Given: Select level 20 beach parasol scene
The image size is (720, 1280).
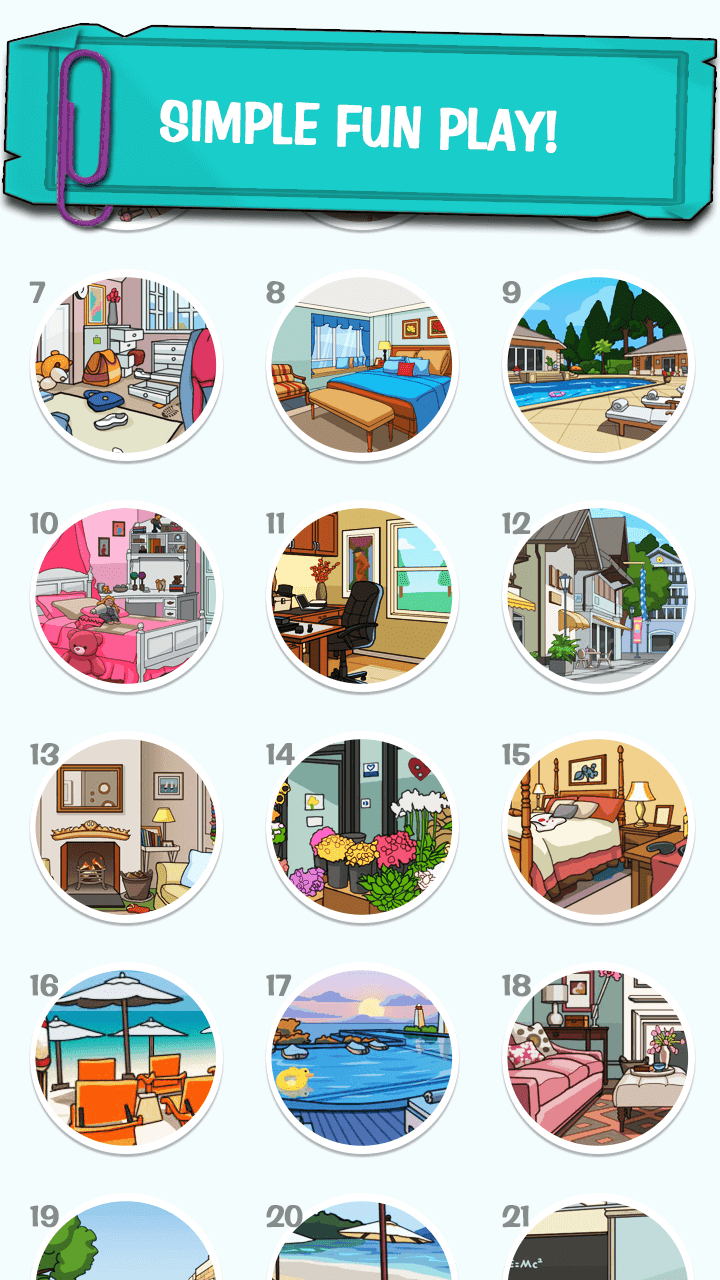Looking at the screenshot, I should [362, 1248].
